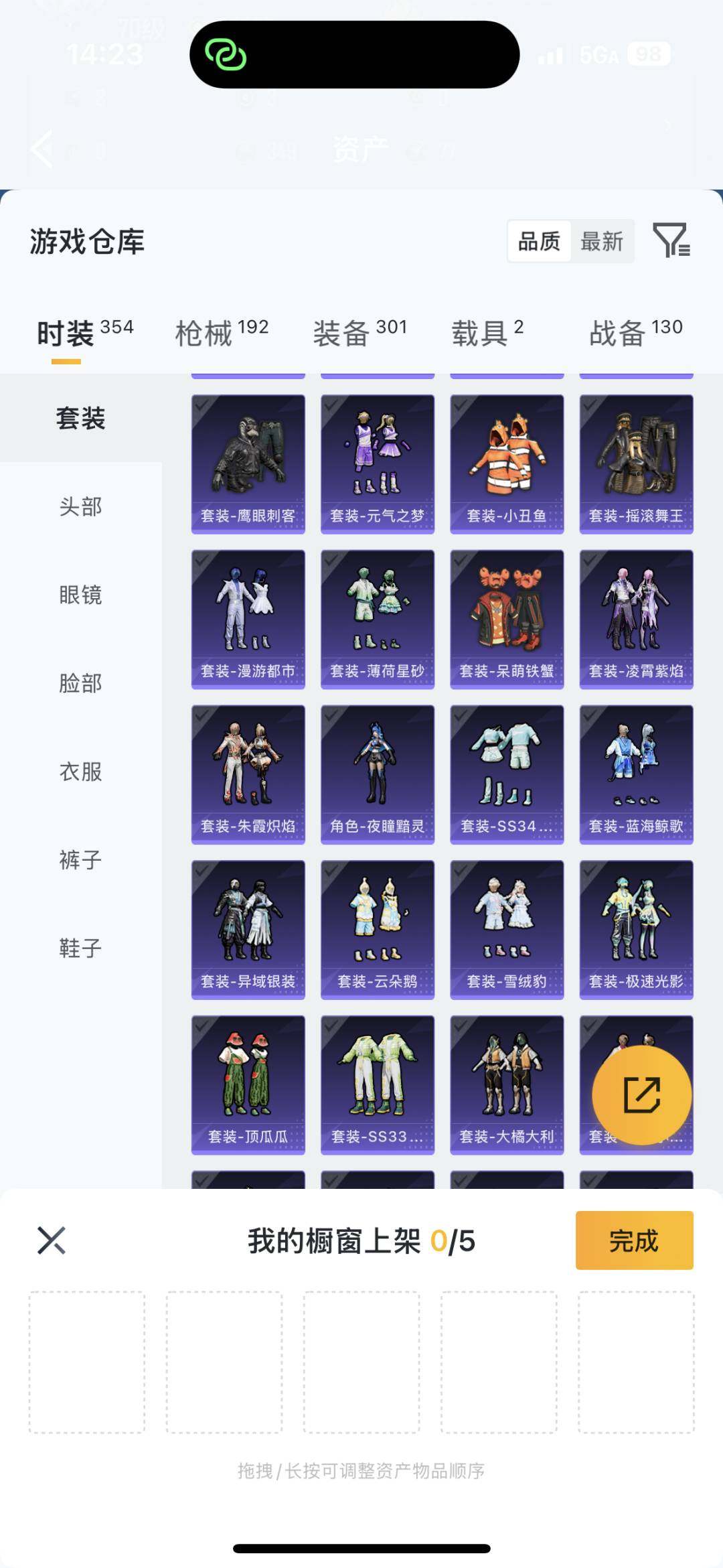Tap the 完成 confirm button
Image resolution: width=723 pixels, height=1568 pixels.
[x=632, y=1240]
